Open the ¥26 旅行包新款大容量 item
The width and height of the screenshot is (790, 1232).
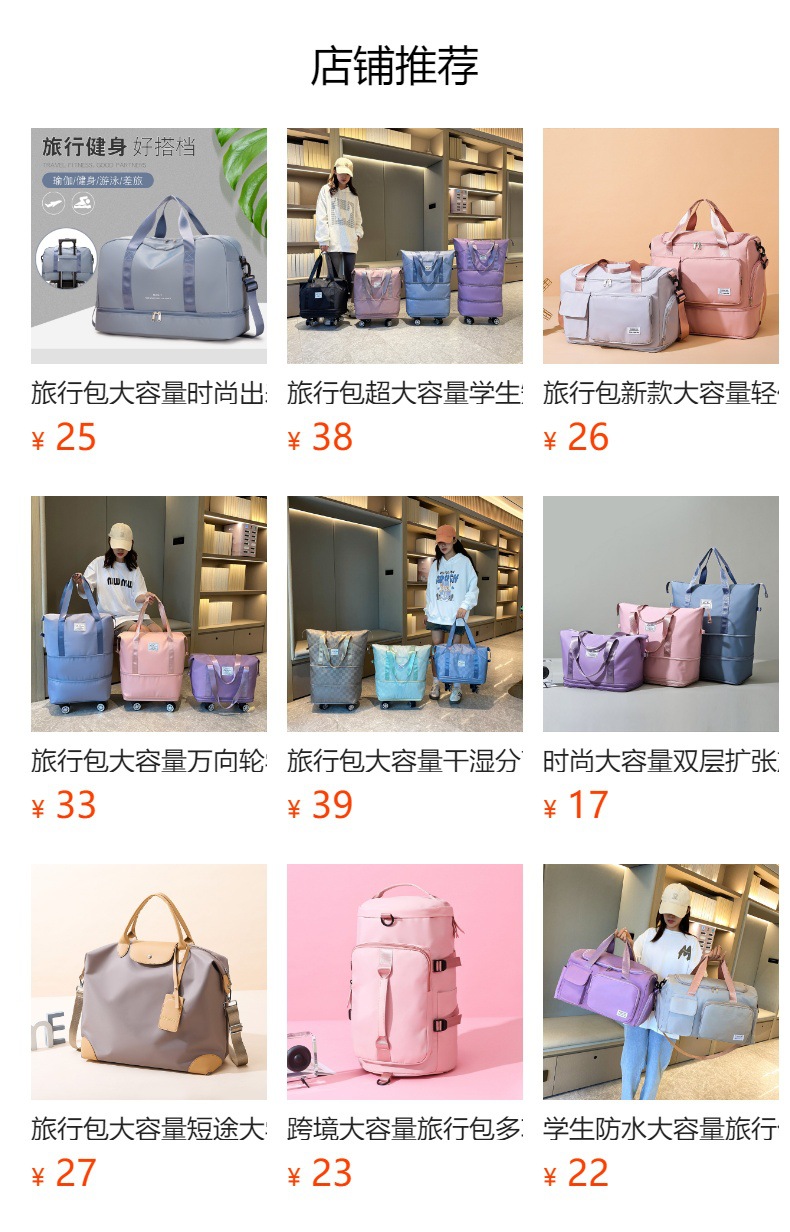tap(660, 246)
